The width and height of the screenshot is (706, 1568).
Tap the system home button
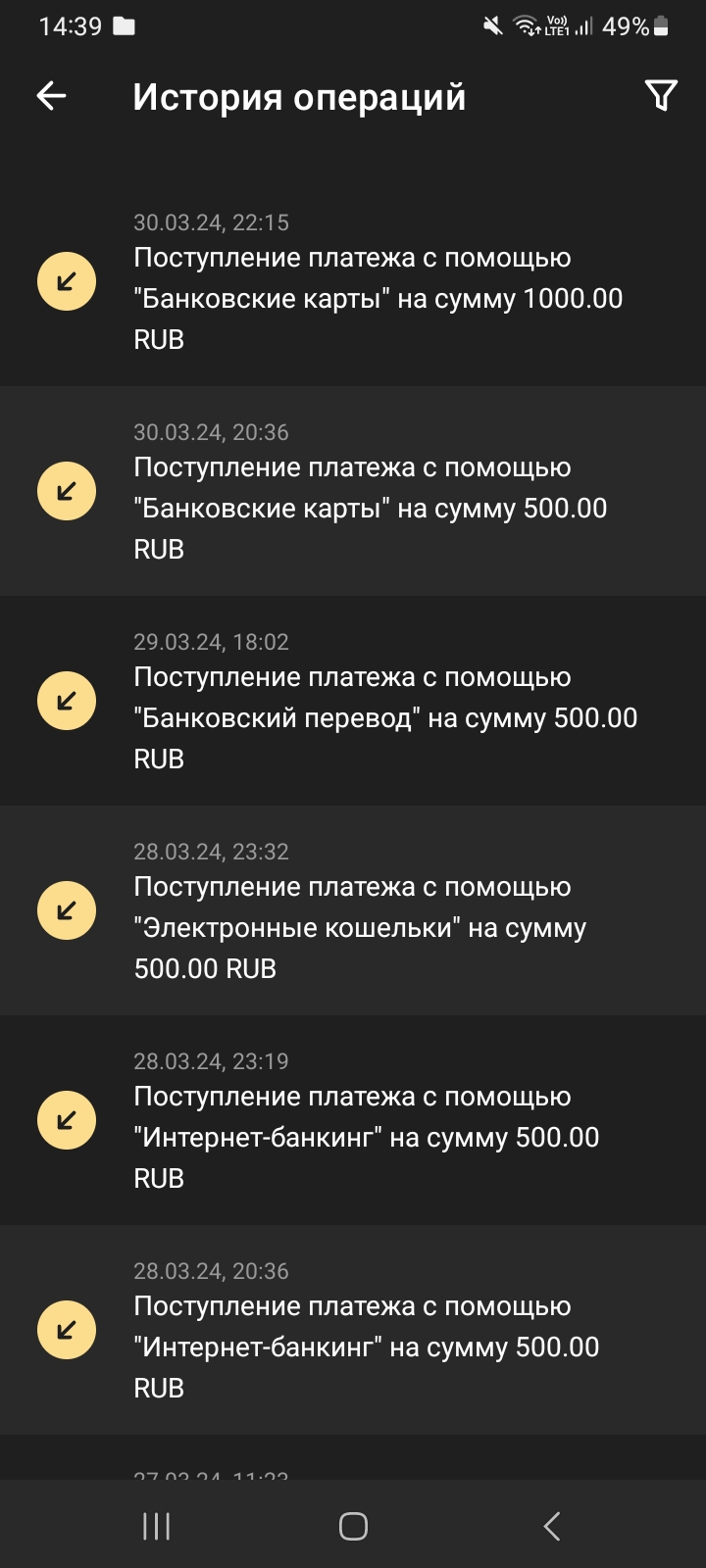[x=353, y=1526]
